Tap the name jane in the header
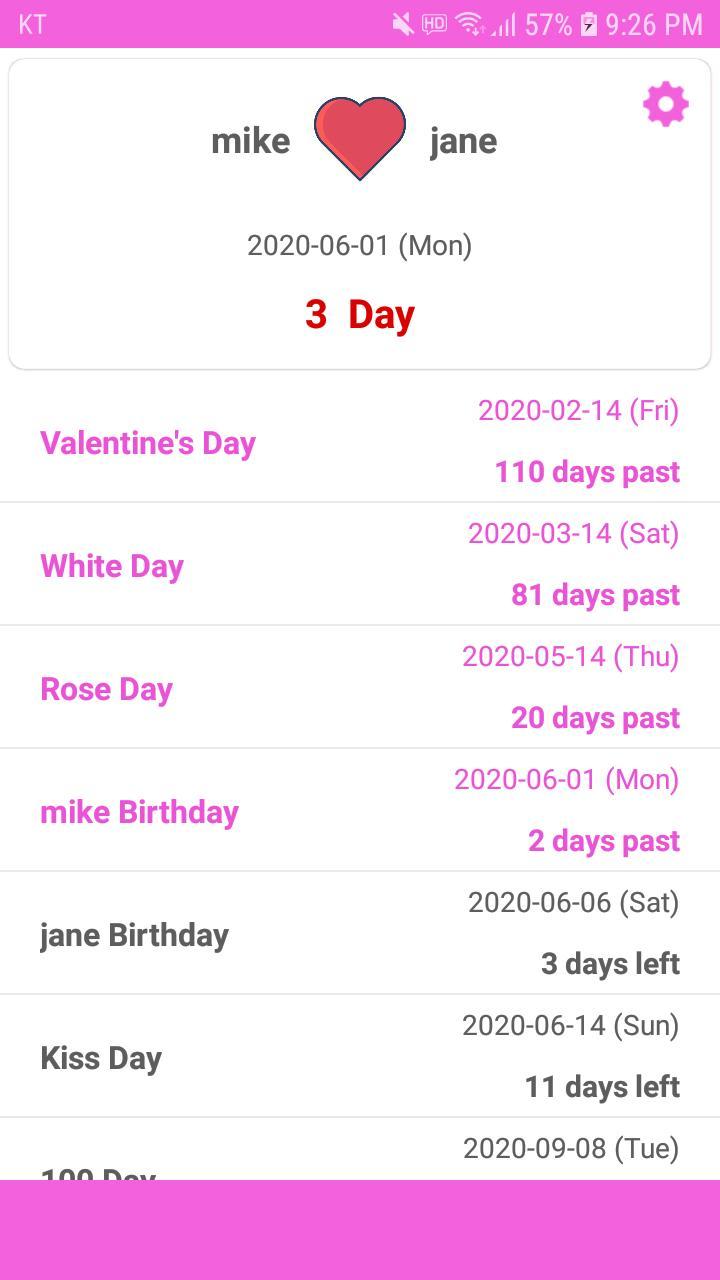This screenshot has height=1280, width=720. (x=461, y=141)
